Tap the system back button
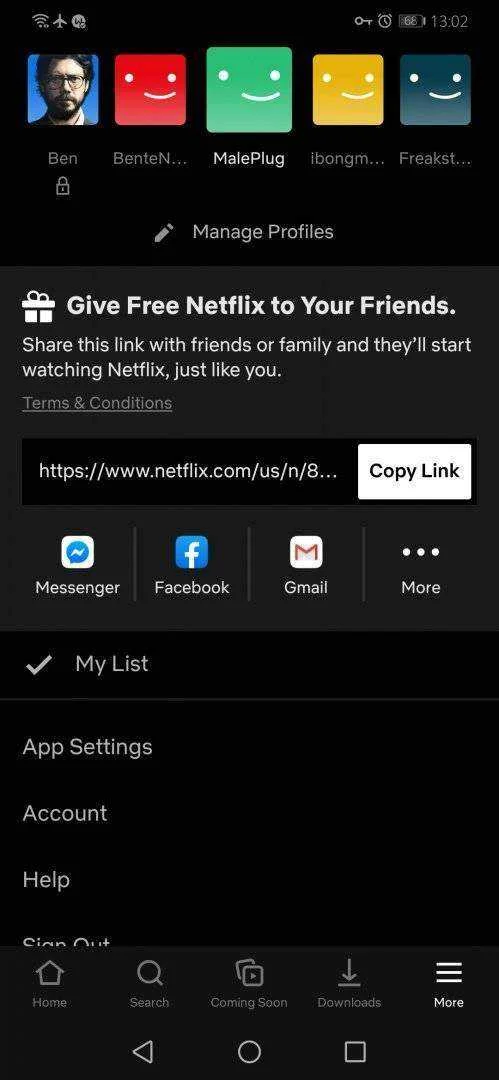The width and height of the screenshot is (499, 1080). pos(143,1051)
